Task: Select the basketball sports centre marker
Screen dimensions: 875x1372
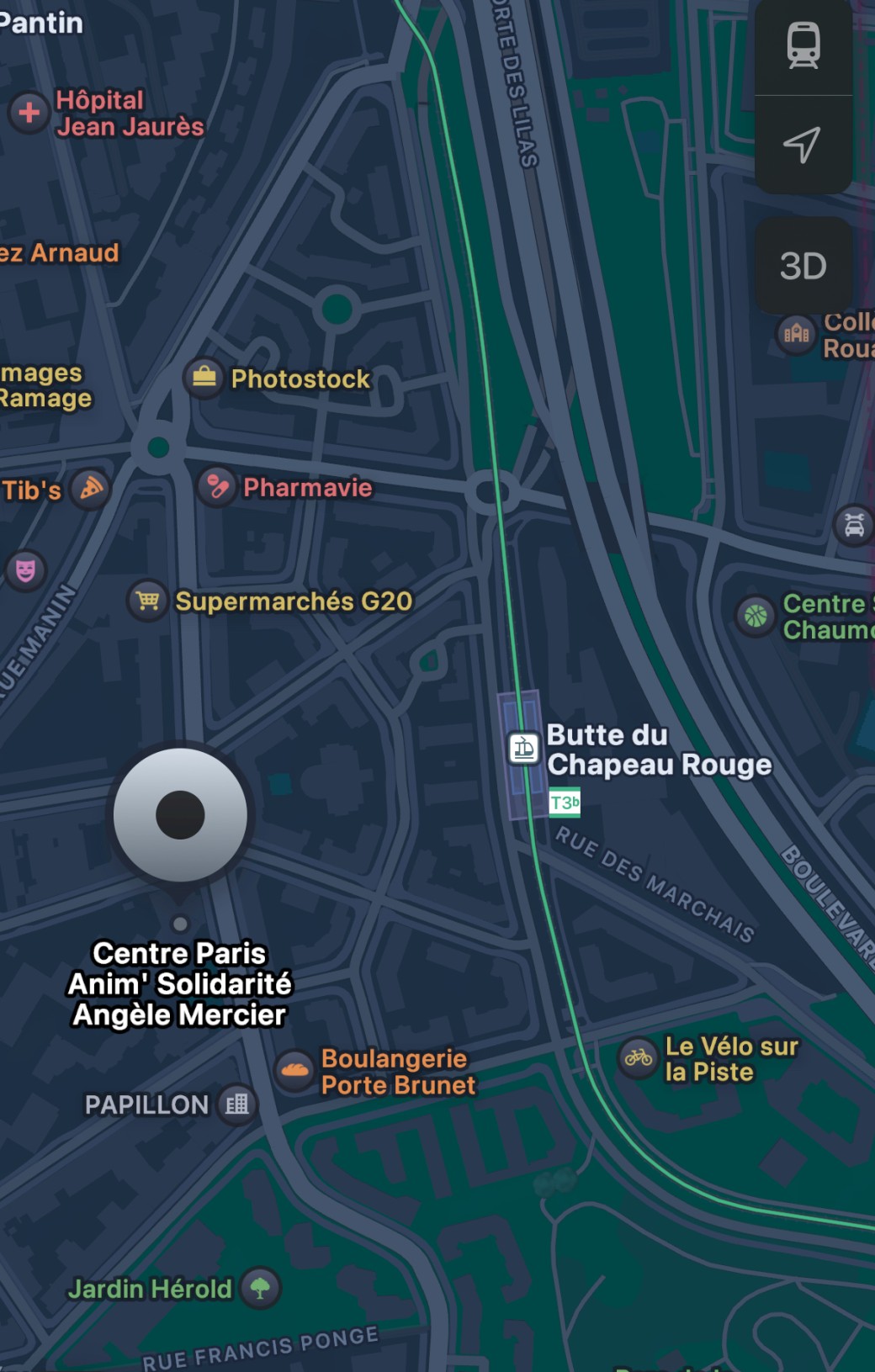Action: [756, 616]
